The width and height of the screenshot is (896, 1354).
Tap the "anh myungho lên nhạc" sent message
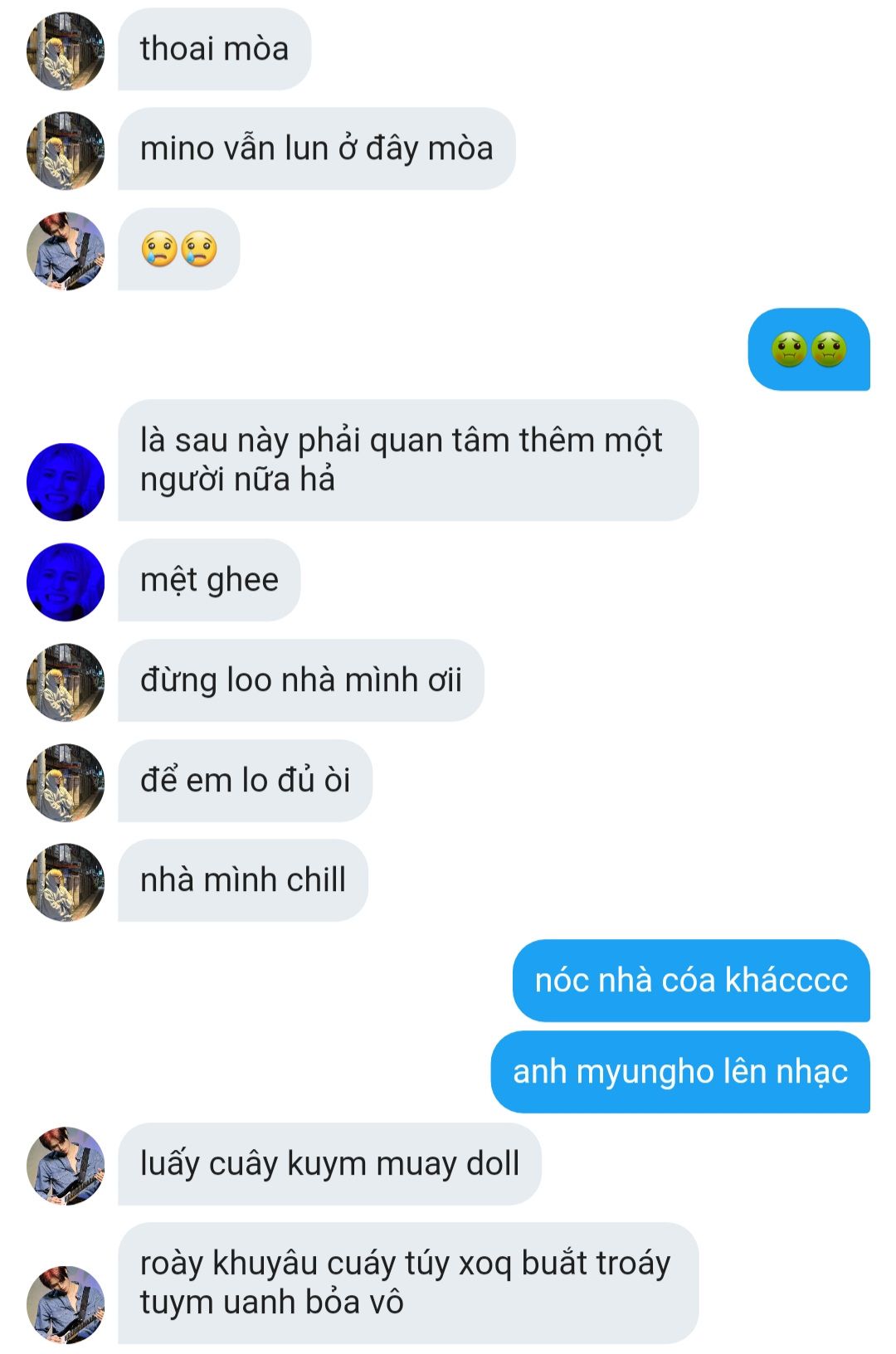click(680, 1072)
